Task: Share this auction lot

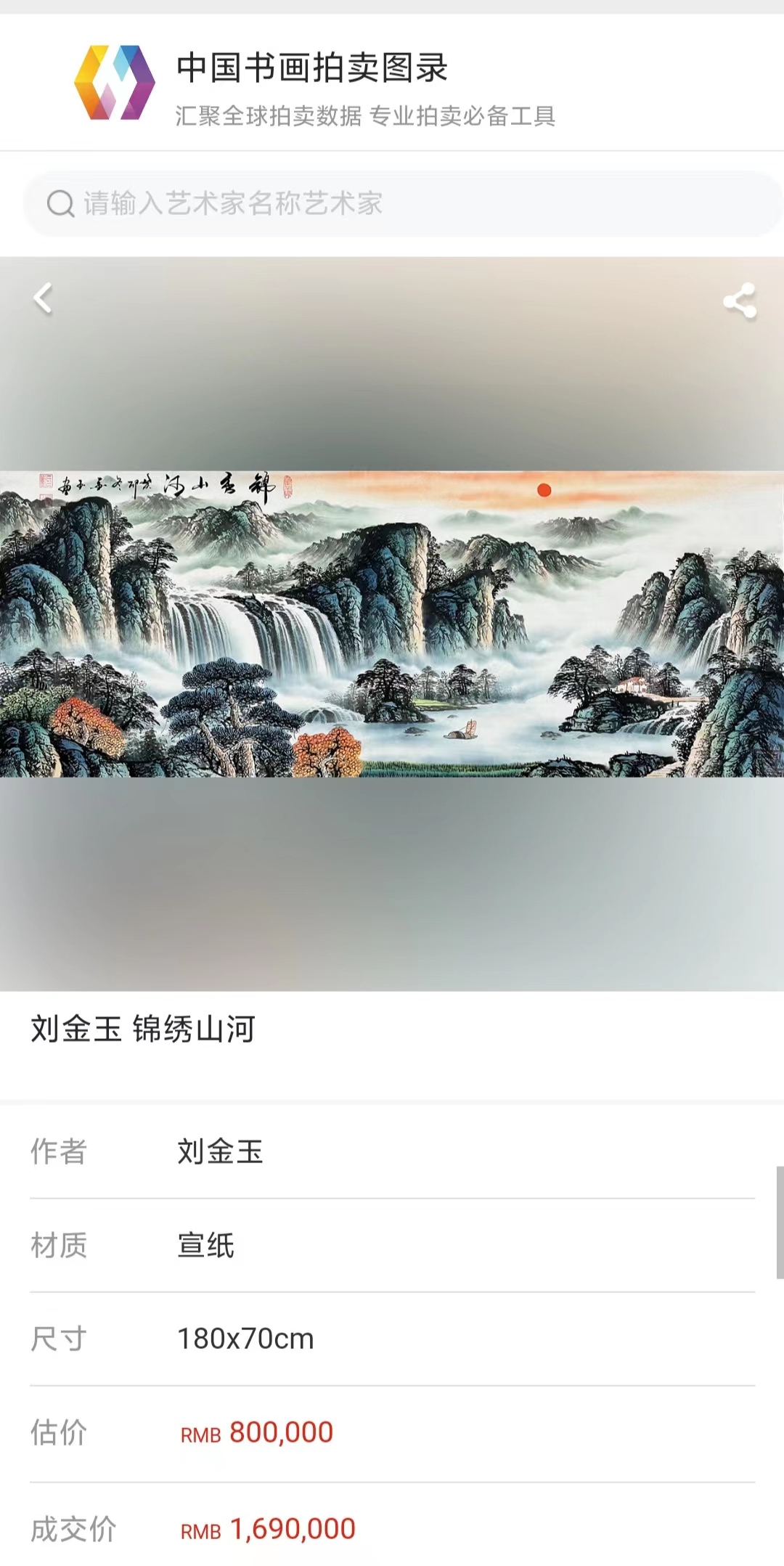Action: click(x=739, y=301)
